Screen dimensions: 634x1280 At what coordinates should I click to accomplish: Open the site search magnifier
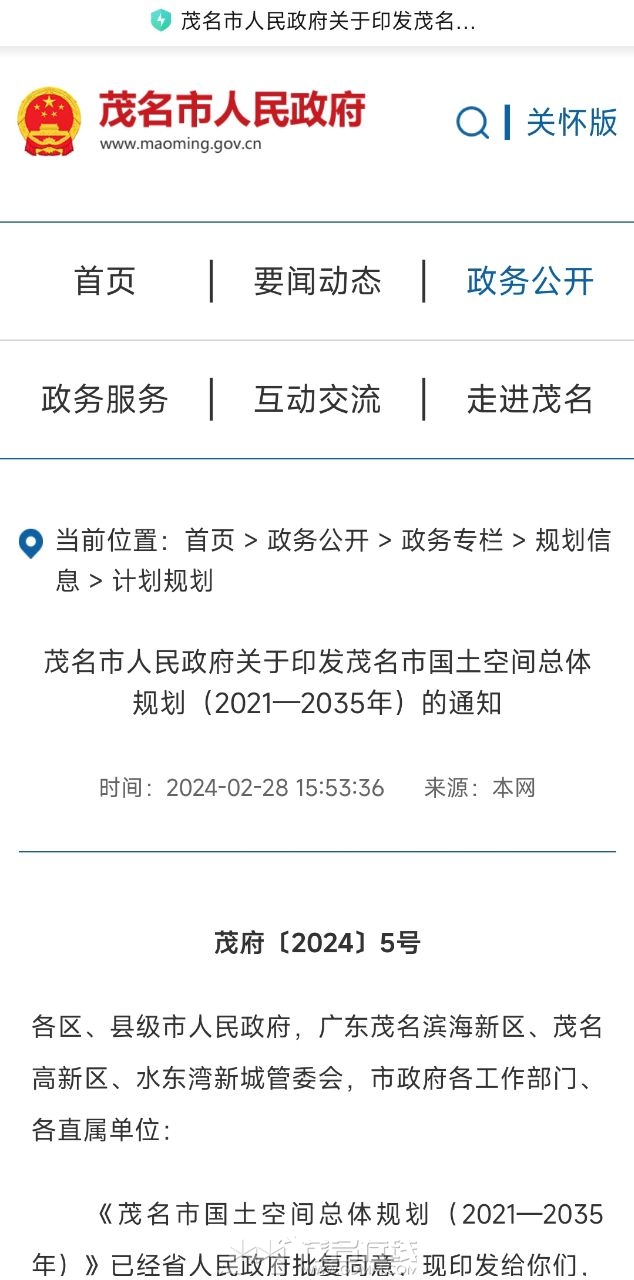(x=472, y=123)
